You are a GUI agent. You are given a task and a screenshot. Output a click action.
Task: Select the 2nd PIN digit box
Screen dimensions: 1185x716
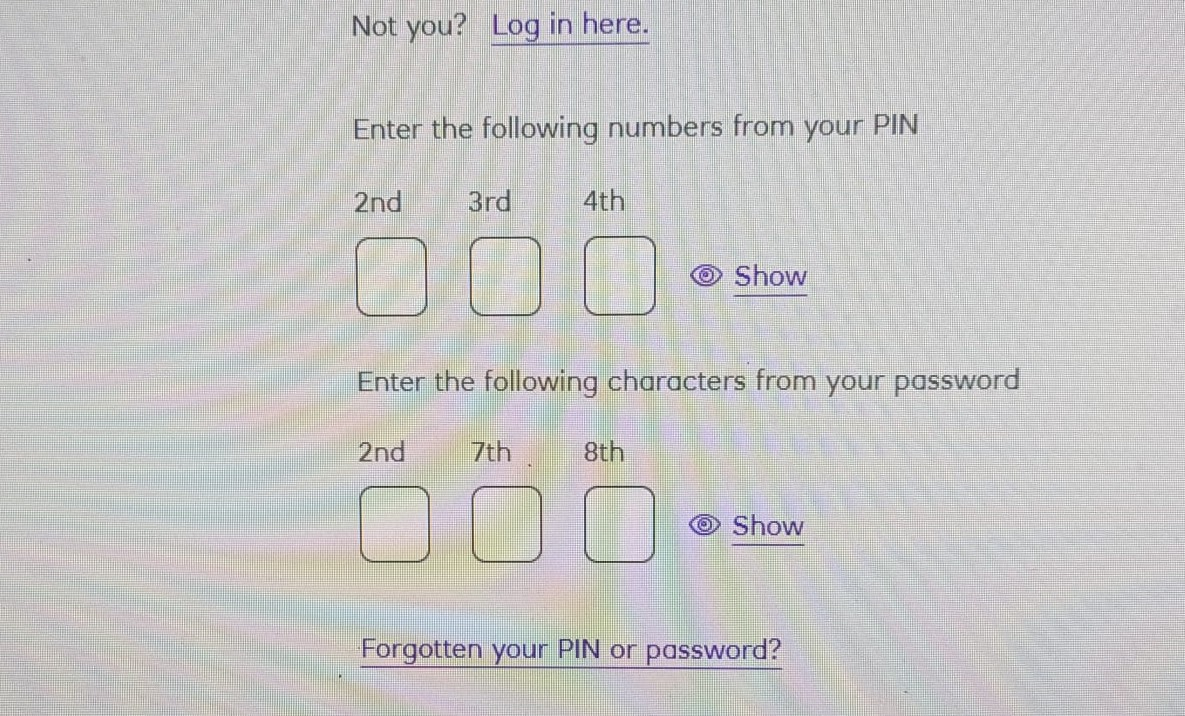391,275
